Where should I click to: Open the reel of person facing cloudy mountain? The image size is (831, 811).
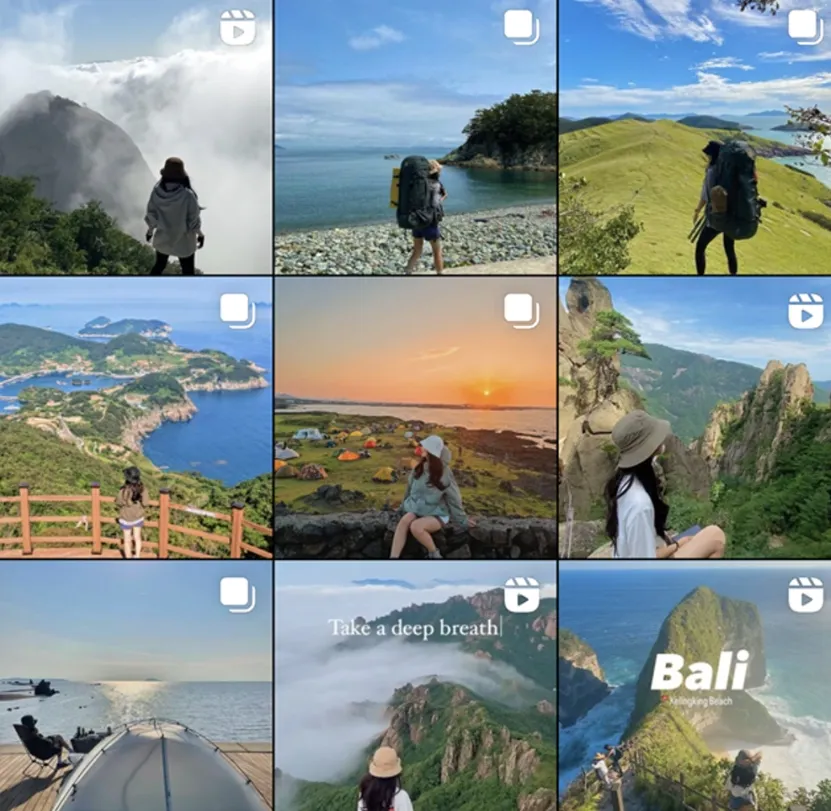pyautogui.click(x=135, y=137)
